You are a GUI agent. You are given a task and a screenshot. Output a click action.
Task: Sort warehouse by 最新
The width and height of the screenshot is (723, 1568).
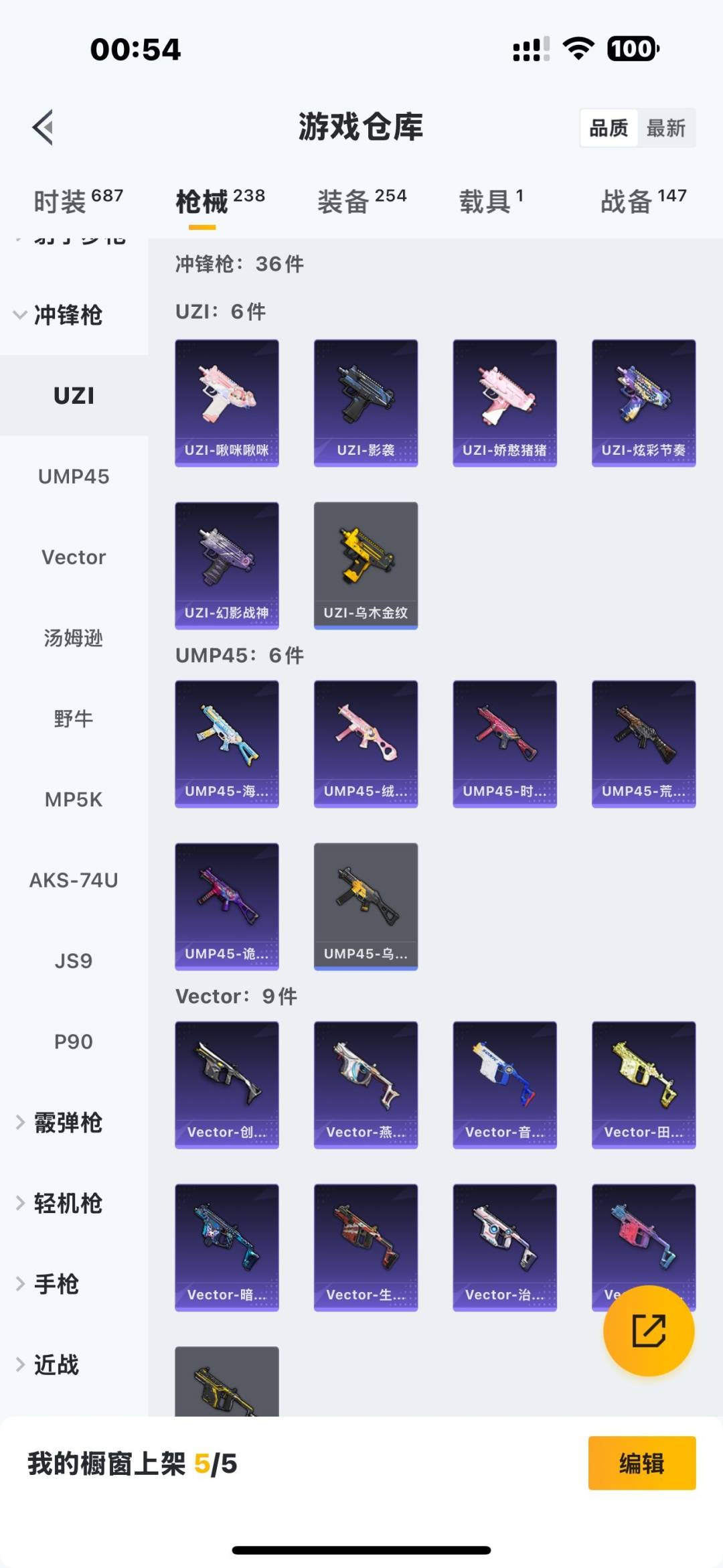(x=665, y=128)
